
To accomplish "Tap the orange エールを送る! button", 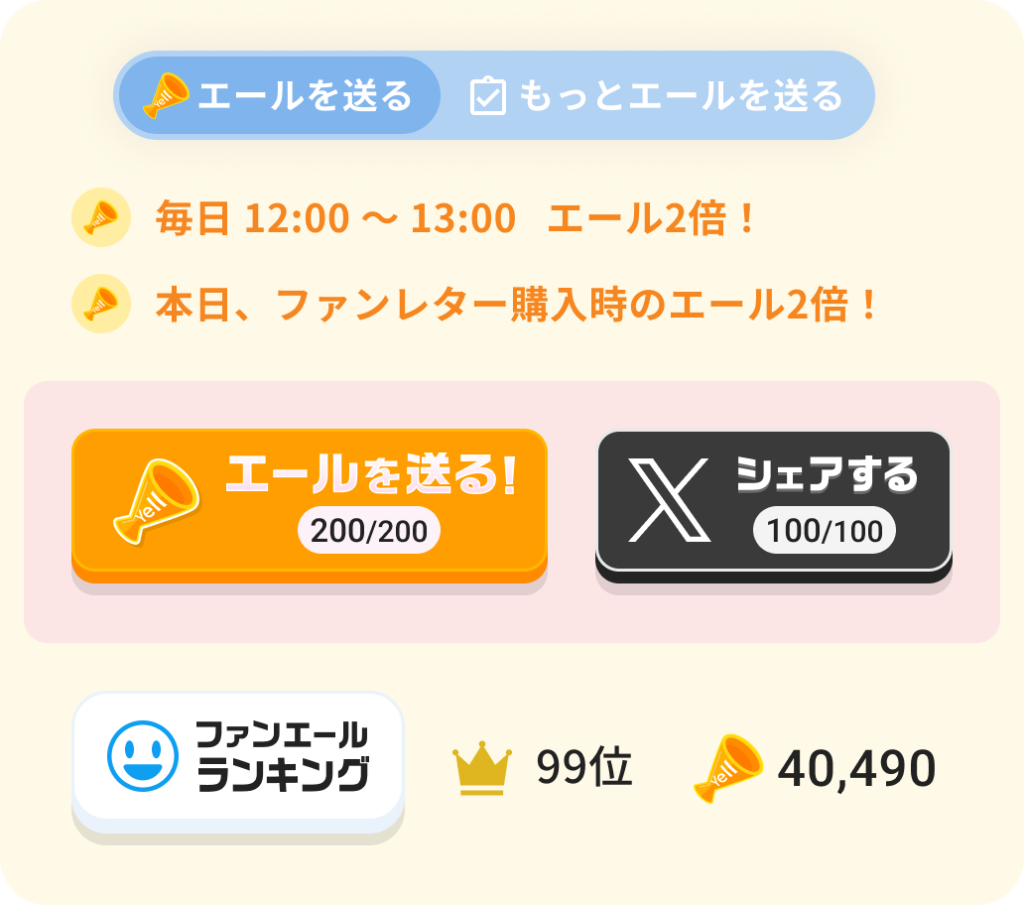I will (309, 505).
